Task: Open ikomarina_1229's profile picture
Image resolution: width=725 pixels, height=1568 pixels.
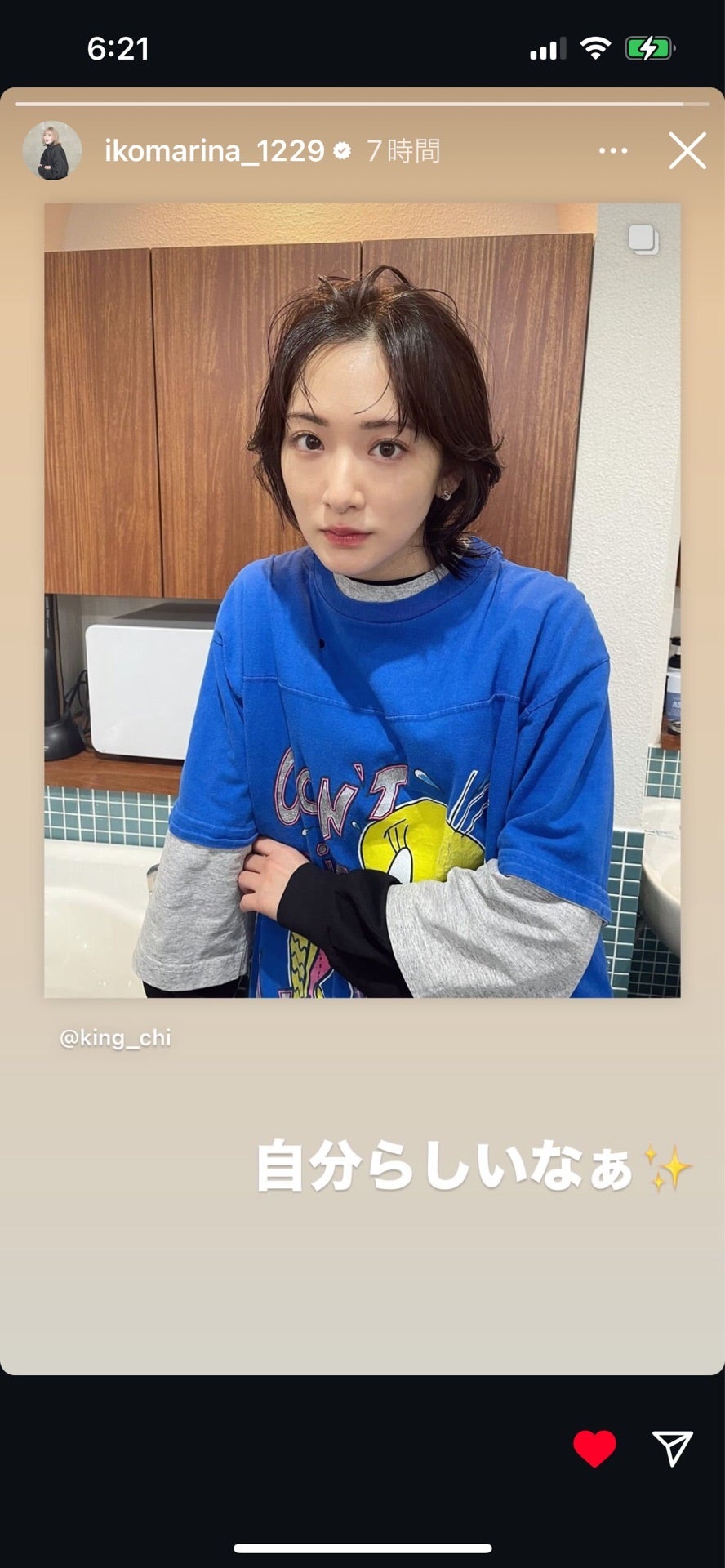Action: [x=52, y=151]
